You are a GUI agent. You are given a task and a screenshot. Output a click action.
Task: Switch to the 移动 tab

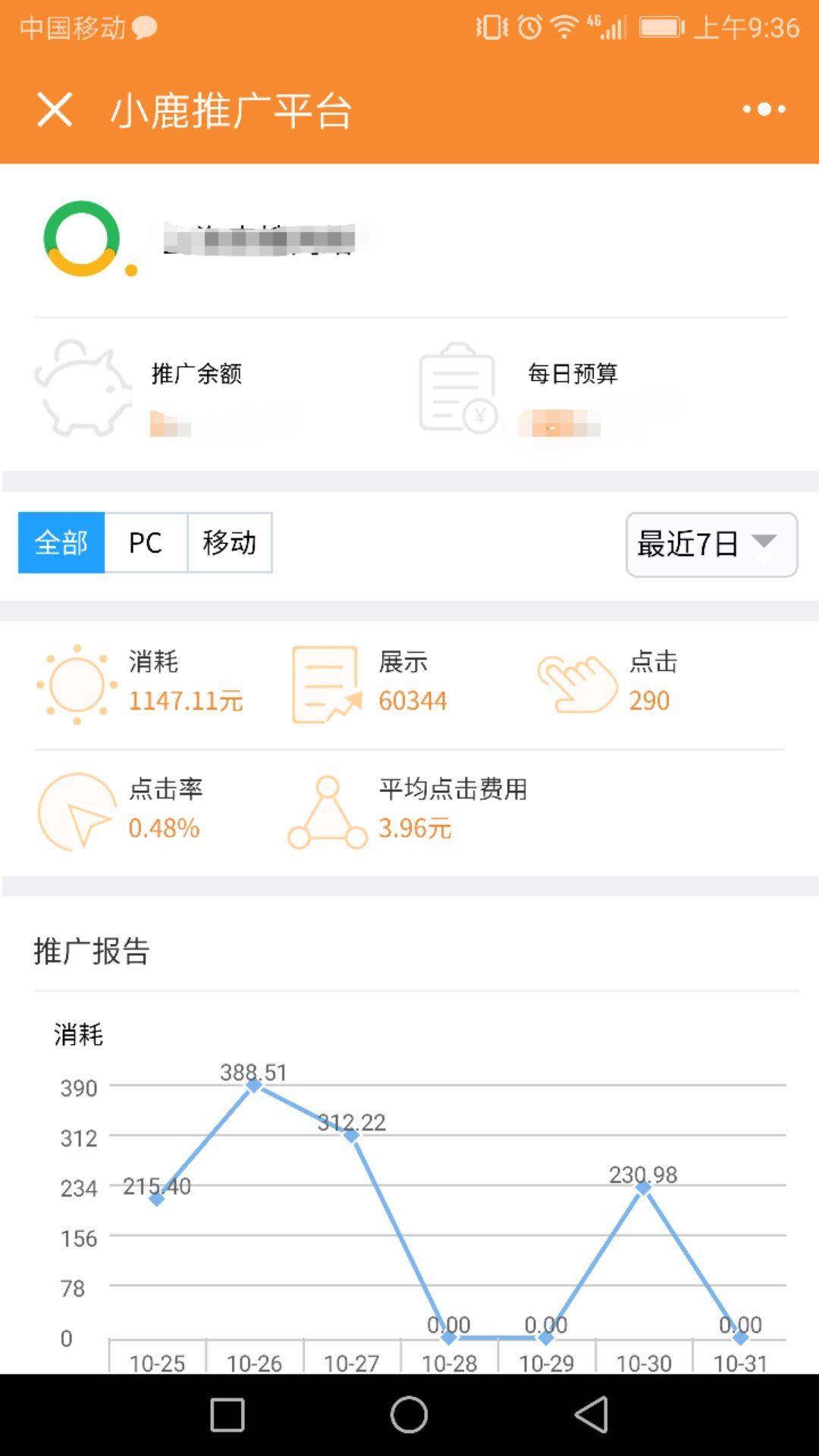coord(229,543)
